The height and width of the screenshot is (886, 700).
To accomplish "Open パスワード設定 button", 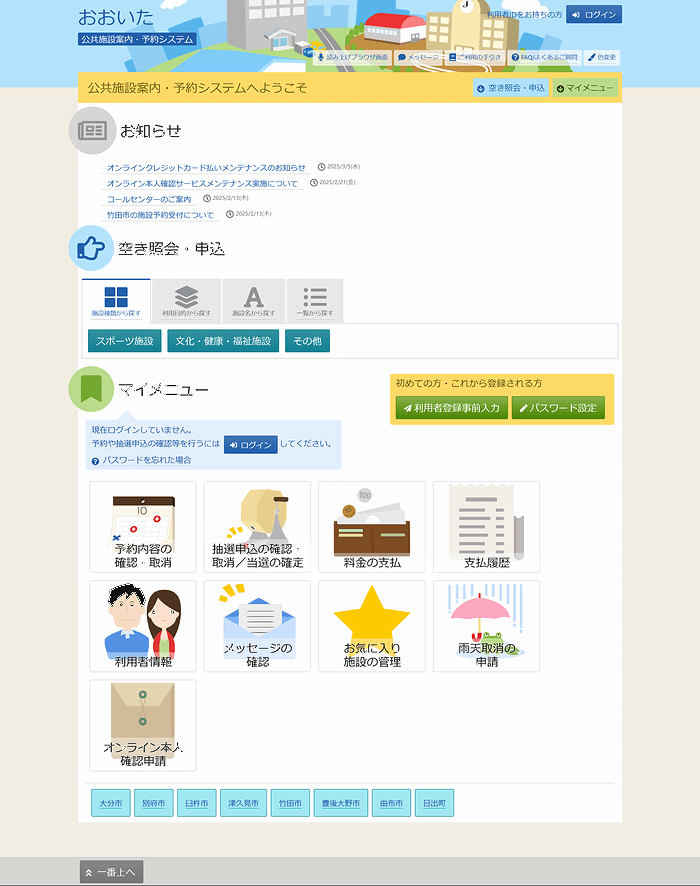I will tap(557, 408).
